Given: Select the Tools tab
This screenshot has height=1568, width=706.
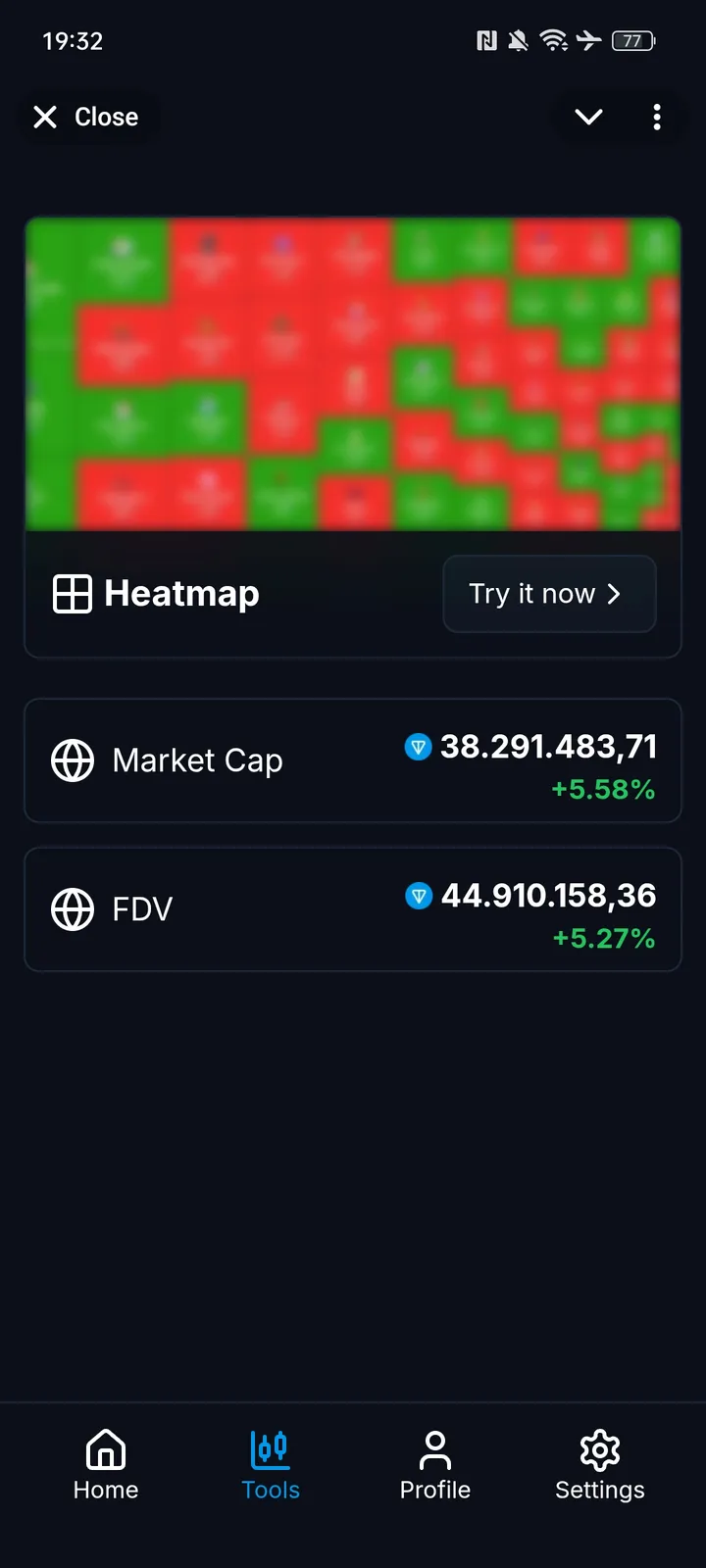Looking at the screenshot, I should [x=271, y=1465].
